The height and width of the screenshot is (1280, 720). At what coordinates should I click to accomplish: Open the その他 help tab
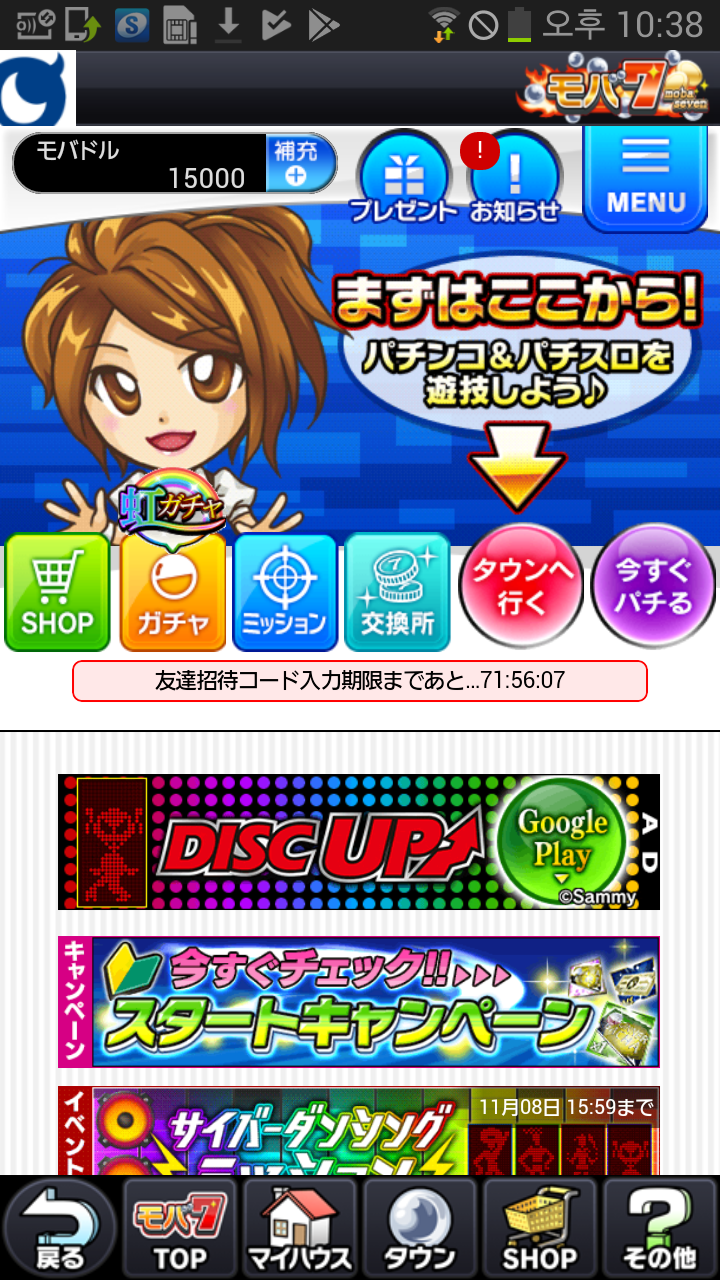[660, 1228]
